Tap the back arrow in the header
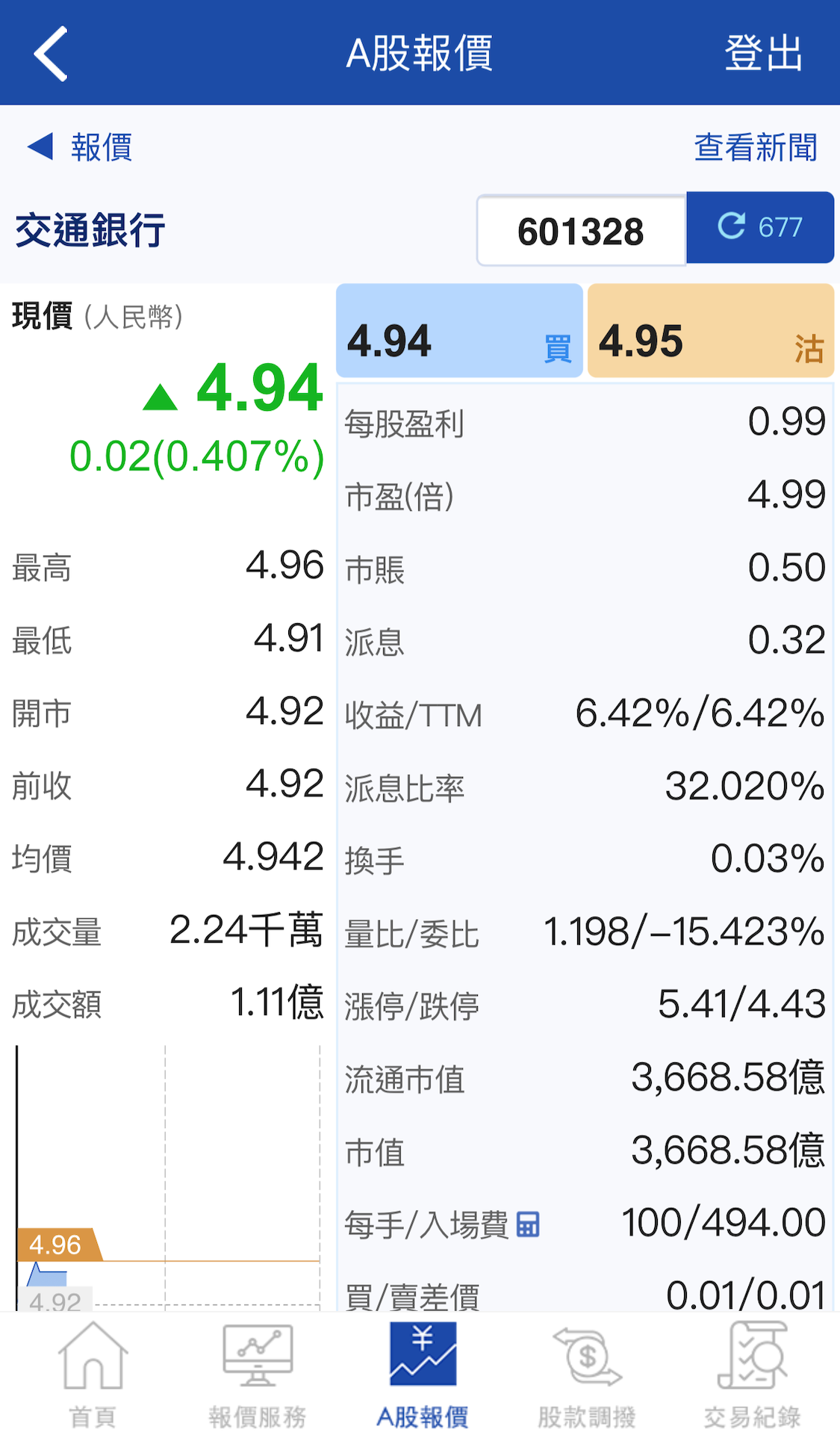The height and width of the screenshot is (1447, 840). coord(51,54)
